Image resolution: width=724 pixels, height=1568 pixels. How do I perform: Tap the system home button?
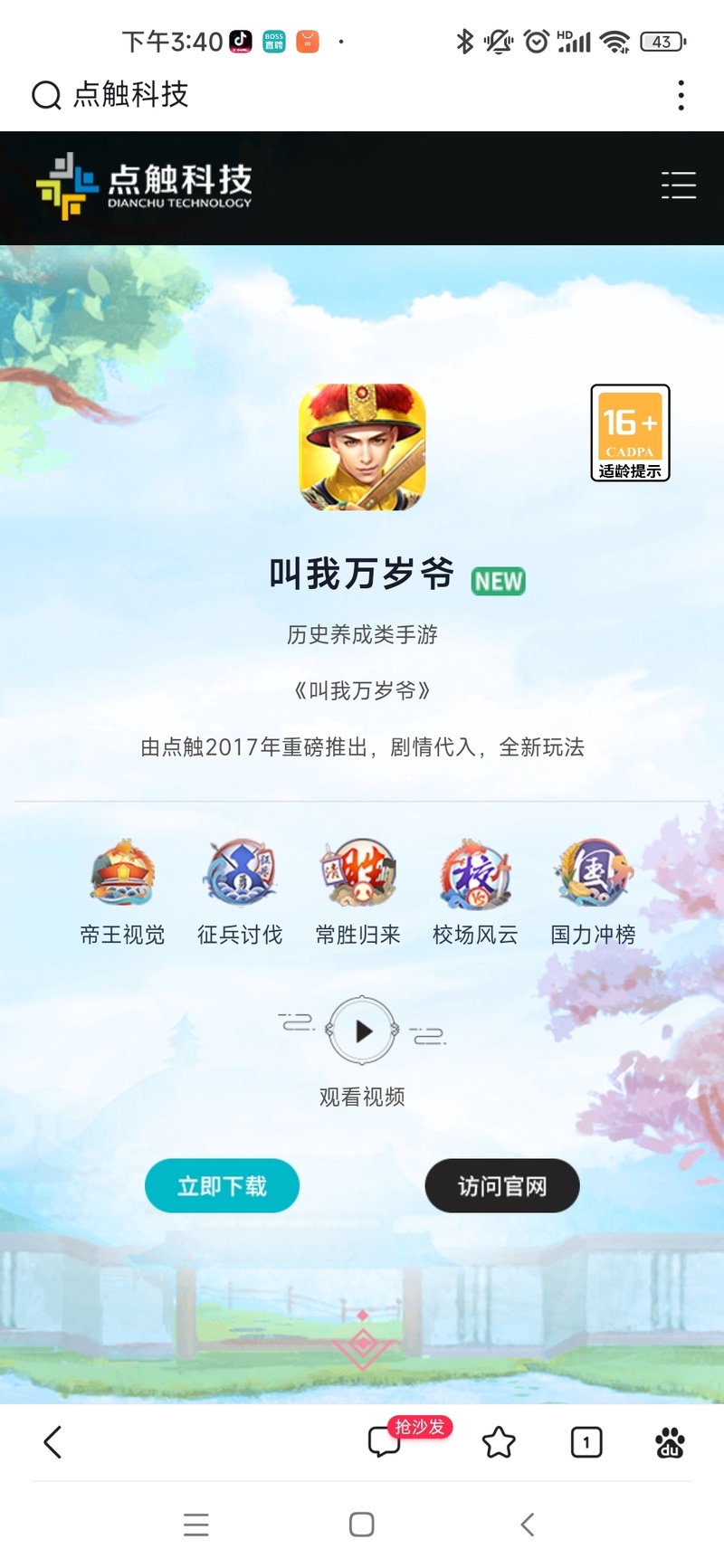[x=362, y=1525]
